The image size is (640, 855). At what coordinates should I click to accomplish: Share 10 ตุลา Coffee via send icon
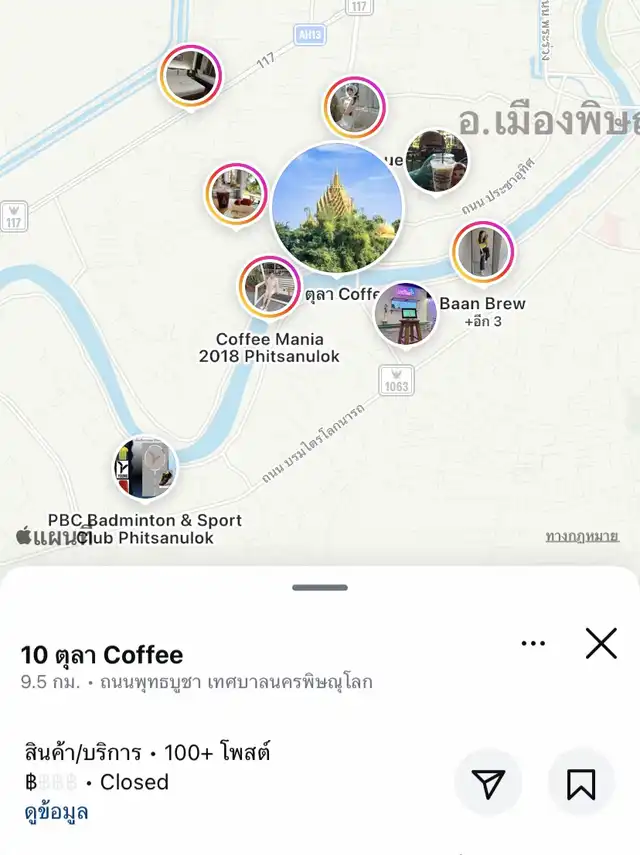(488, 784)
